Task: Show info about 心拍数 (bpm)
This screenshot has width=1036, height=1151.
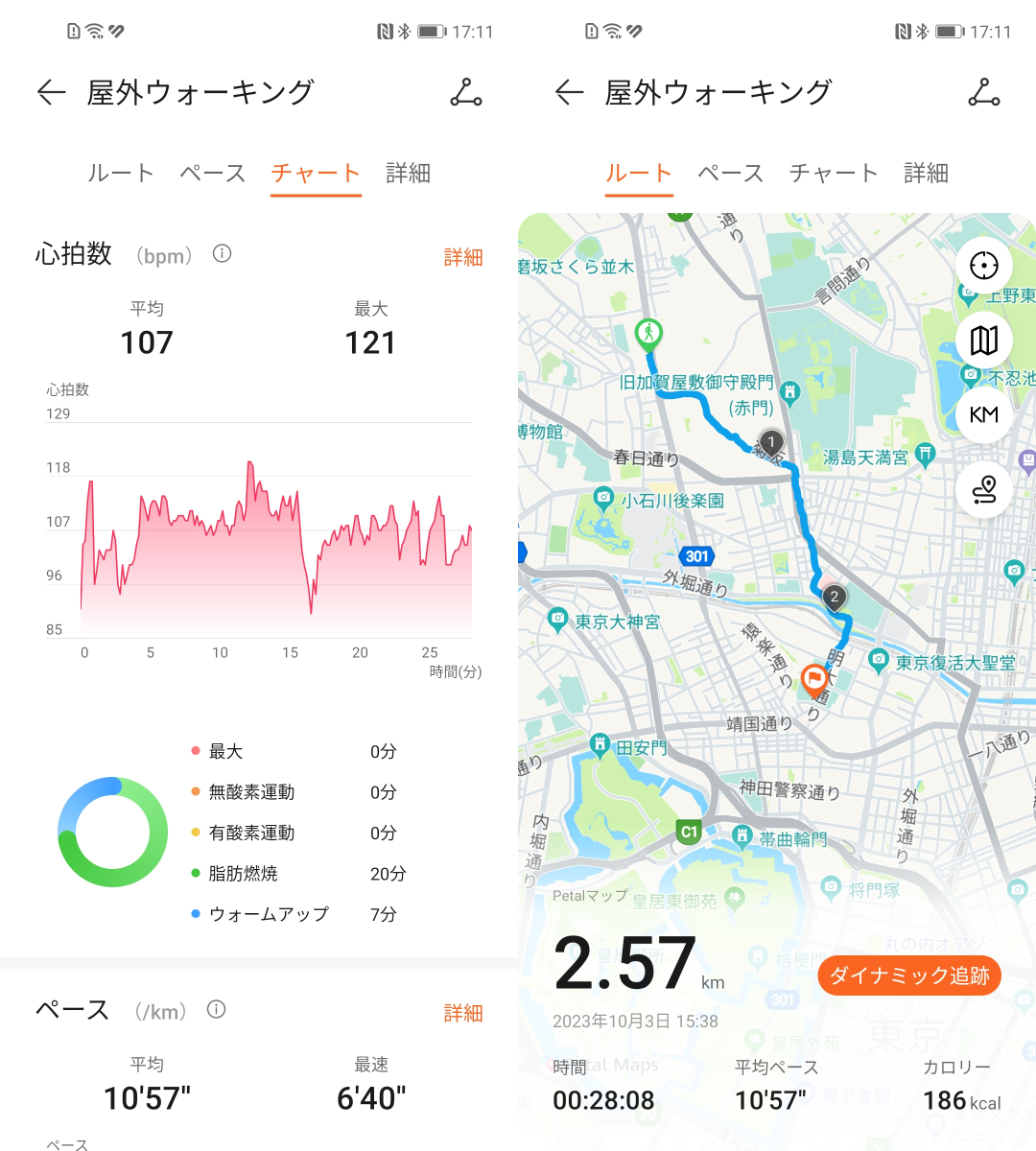Action: (223, 254)
